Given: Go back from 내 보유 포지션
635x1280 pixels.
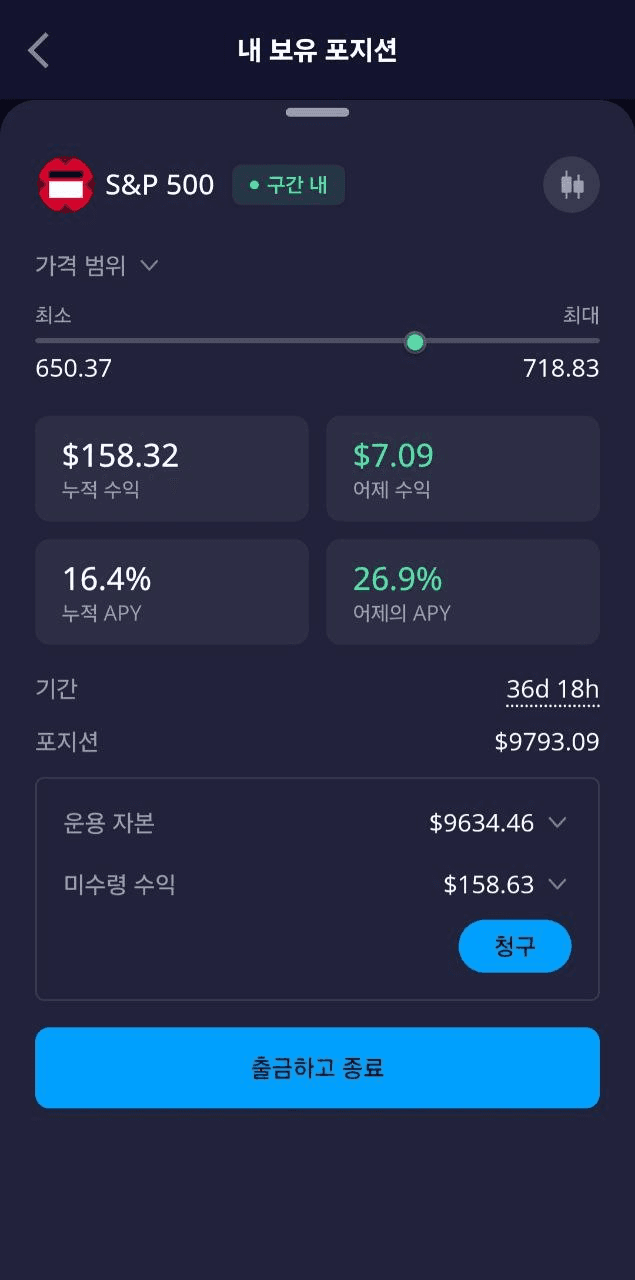Looking at the screenshot, I should point(39,50).
